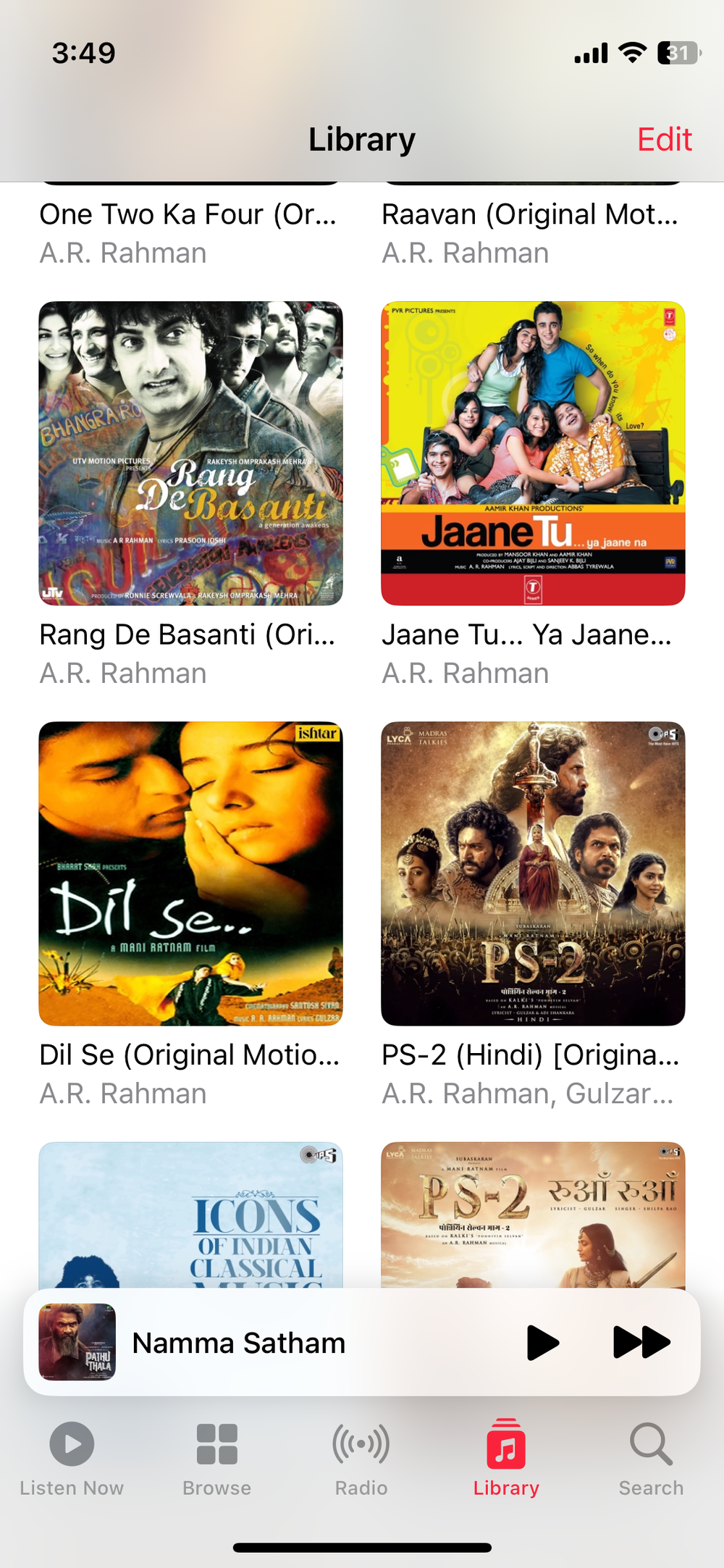Skip to the next track
The height and width of the screenshot is (1568, 724).
pyautogui.click(x=641, y=1342)
